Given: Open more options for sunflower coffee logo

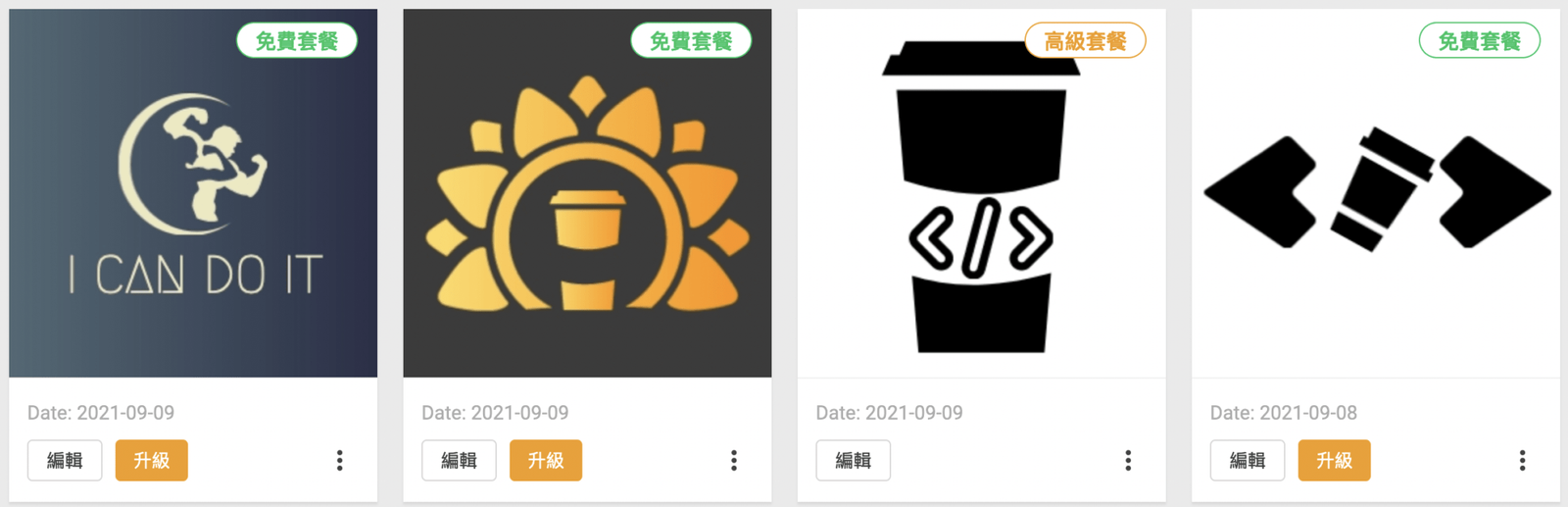Looking at the screenshot, I should click(x=734, y=460).
